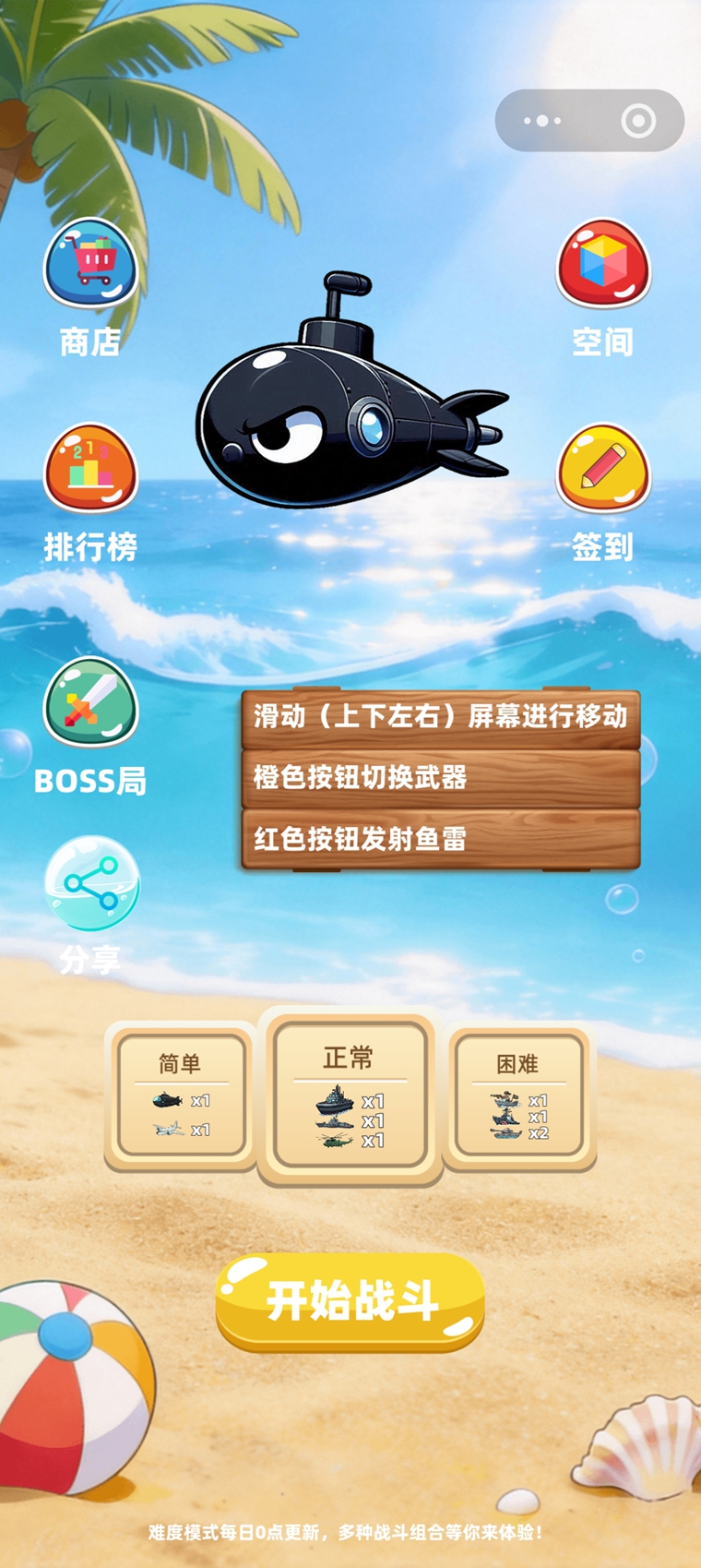Screen dimensions: 701x1568
Task: Select the 正常 difficulty card
Action: pos(350,1095)
